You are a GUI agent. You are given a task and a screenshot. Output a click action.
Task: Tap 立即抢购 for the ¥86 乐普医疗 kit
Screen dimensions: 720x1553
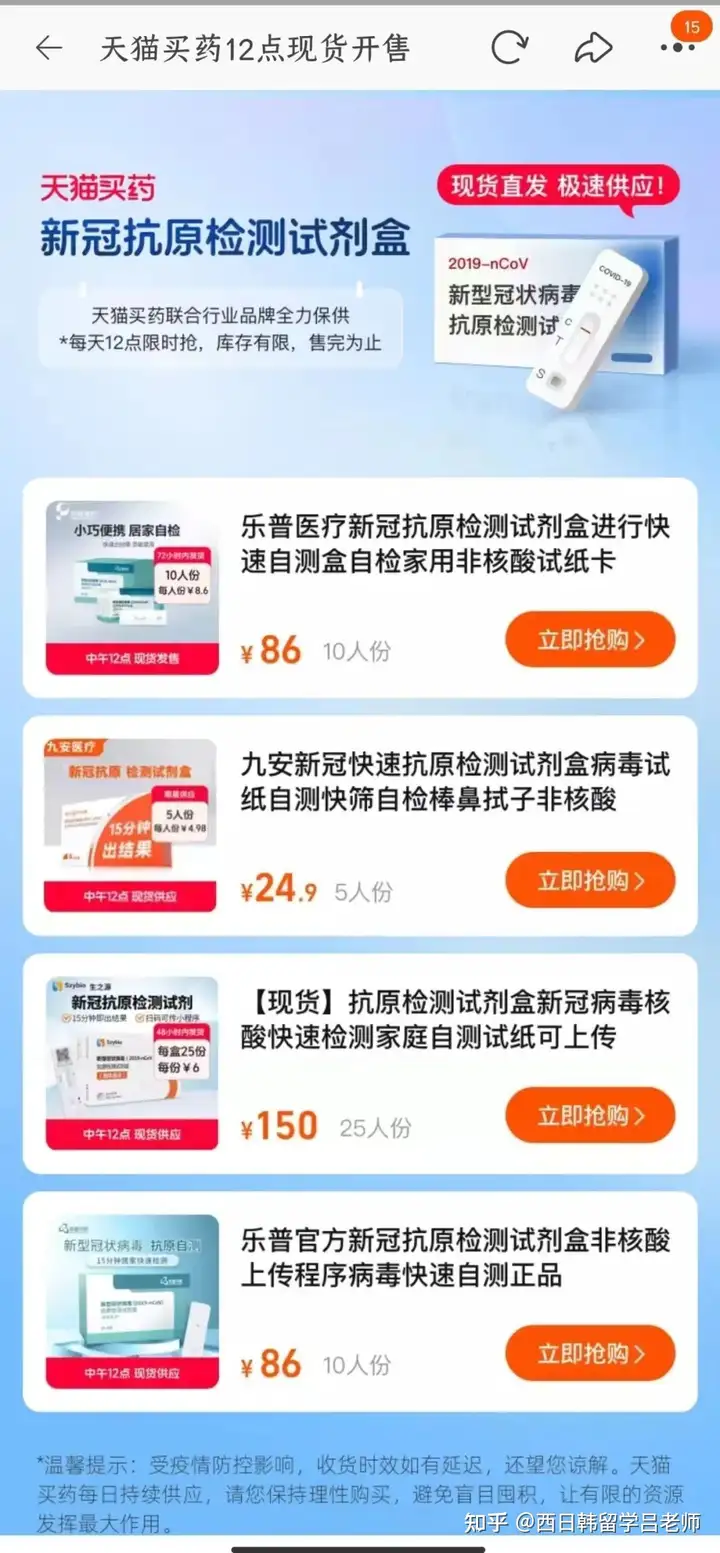(x=590, y=640)
